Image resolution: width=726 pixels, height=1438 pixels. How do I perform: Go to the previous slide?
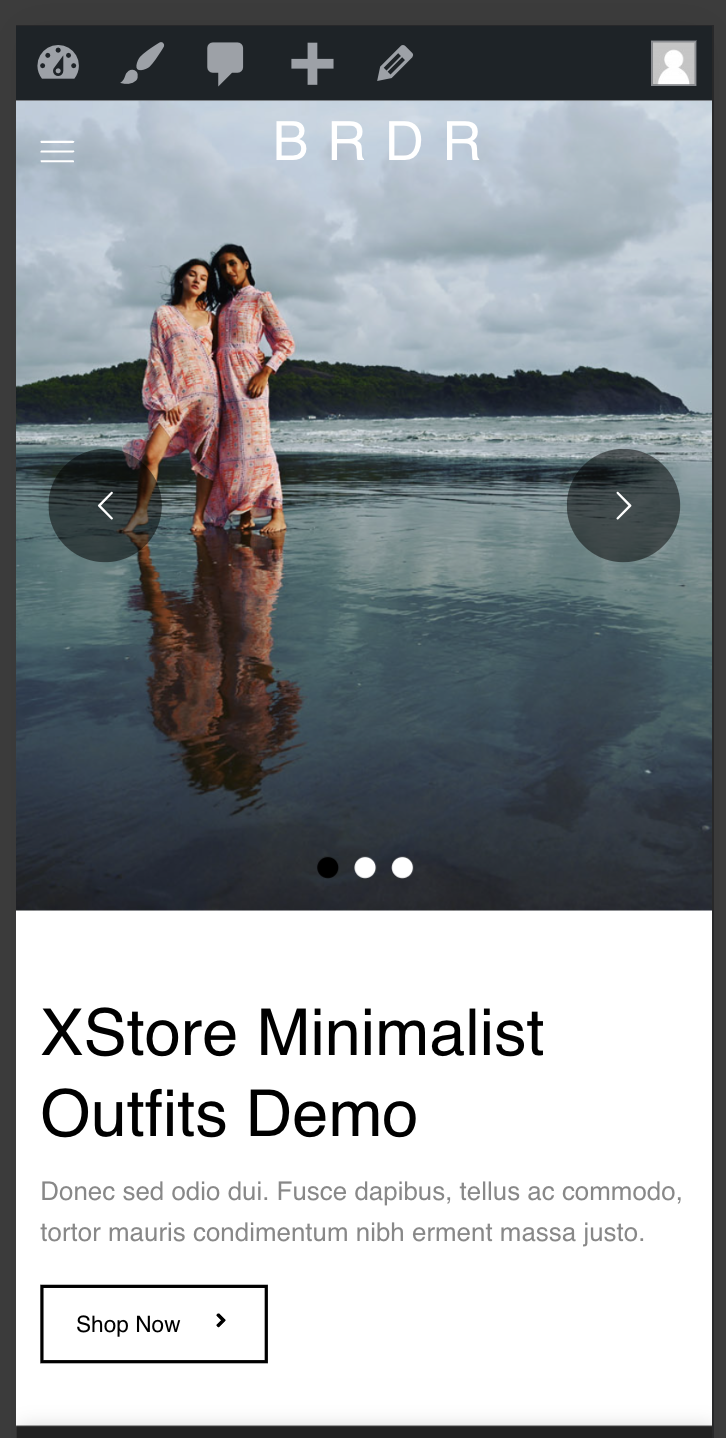point(105,506)
